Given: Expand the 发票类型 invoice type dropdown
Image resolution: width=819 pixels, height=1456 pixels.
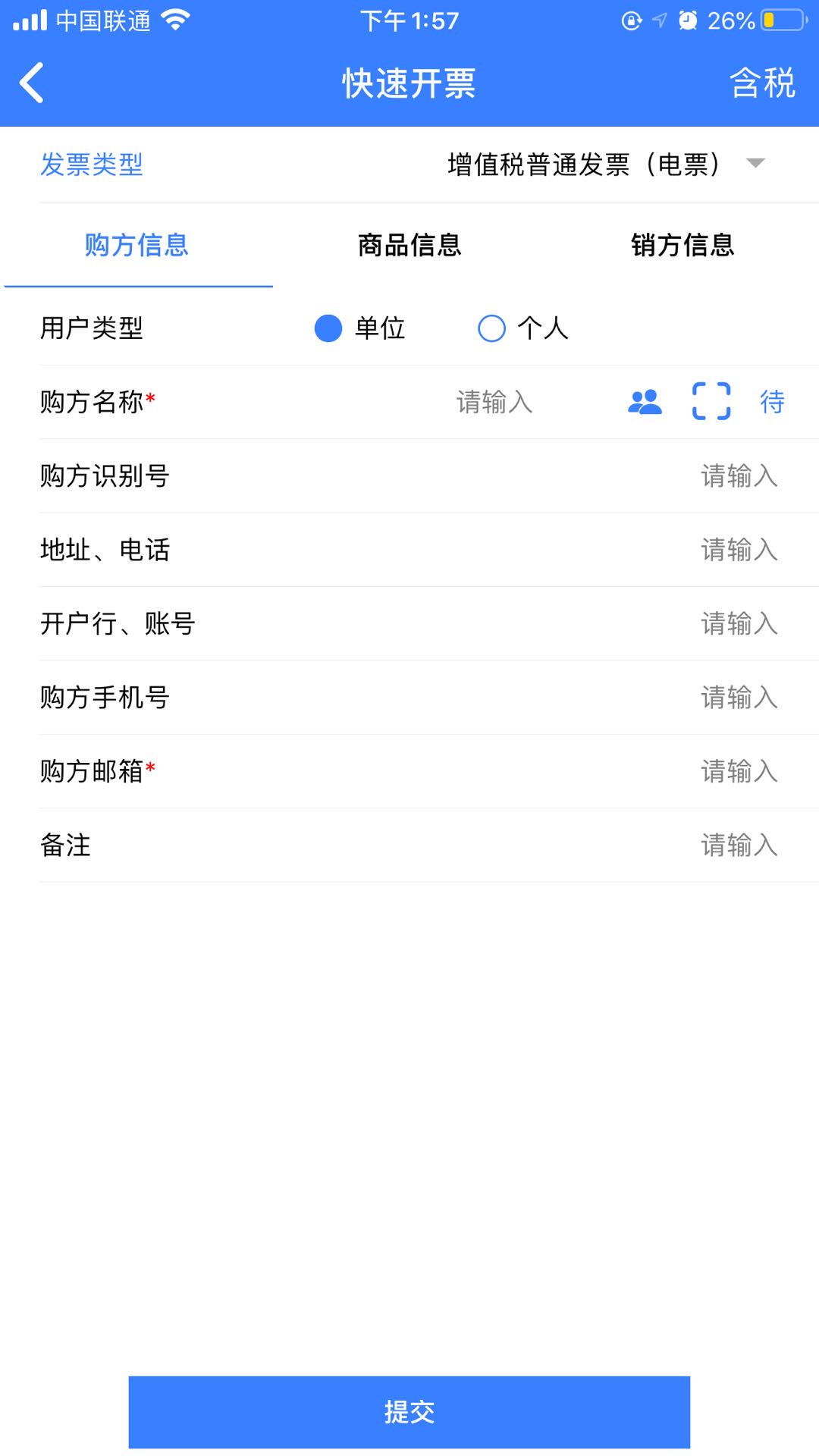Looking at the screenshot, I should point(607,164).
